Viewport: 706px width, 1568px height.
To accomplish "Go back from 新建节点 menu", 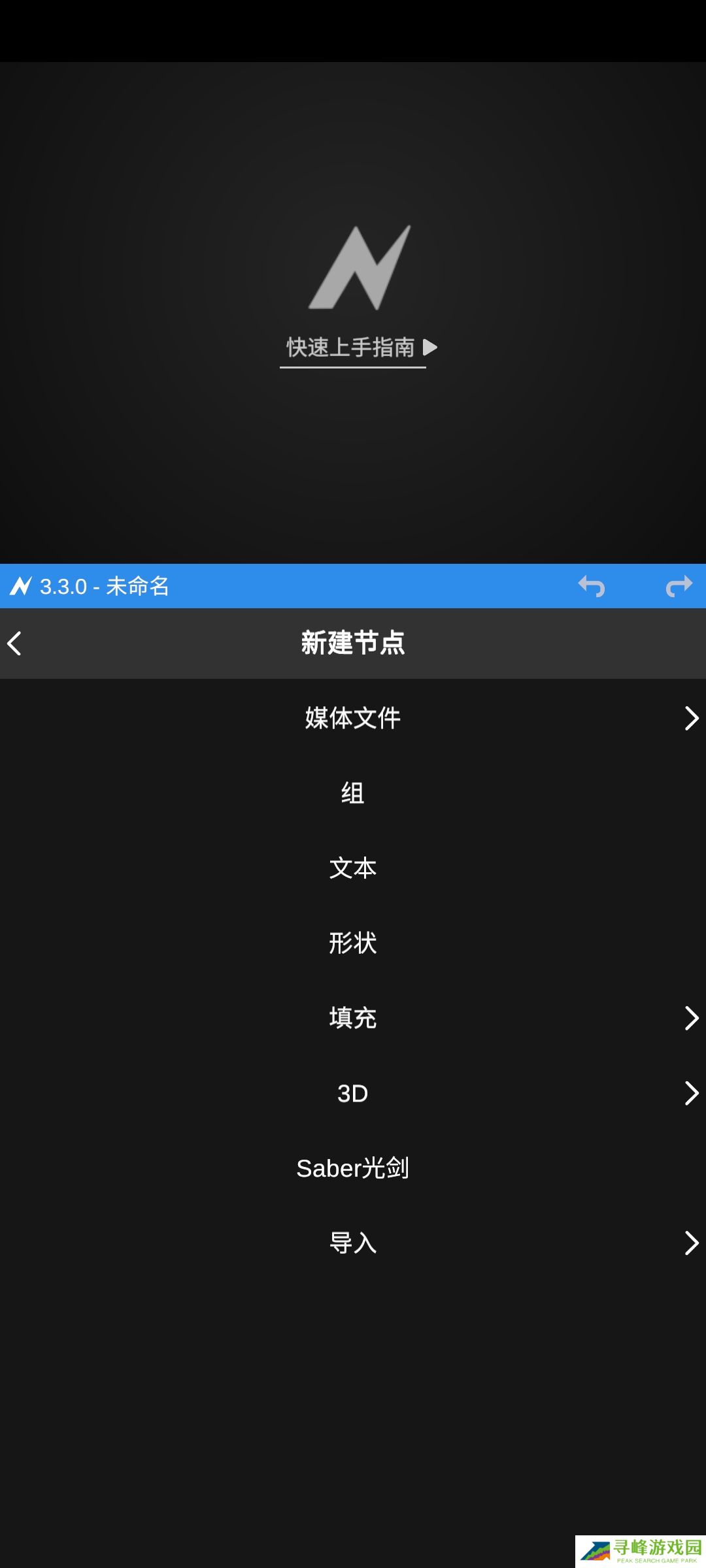I will tap(16, 644).
